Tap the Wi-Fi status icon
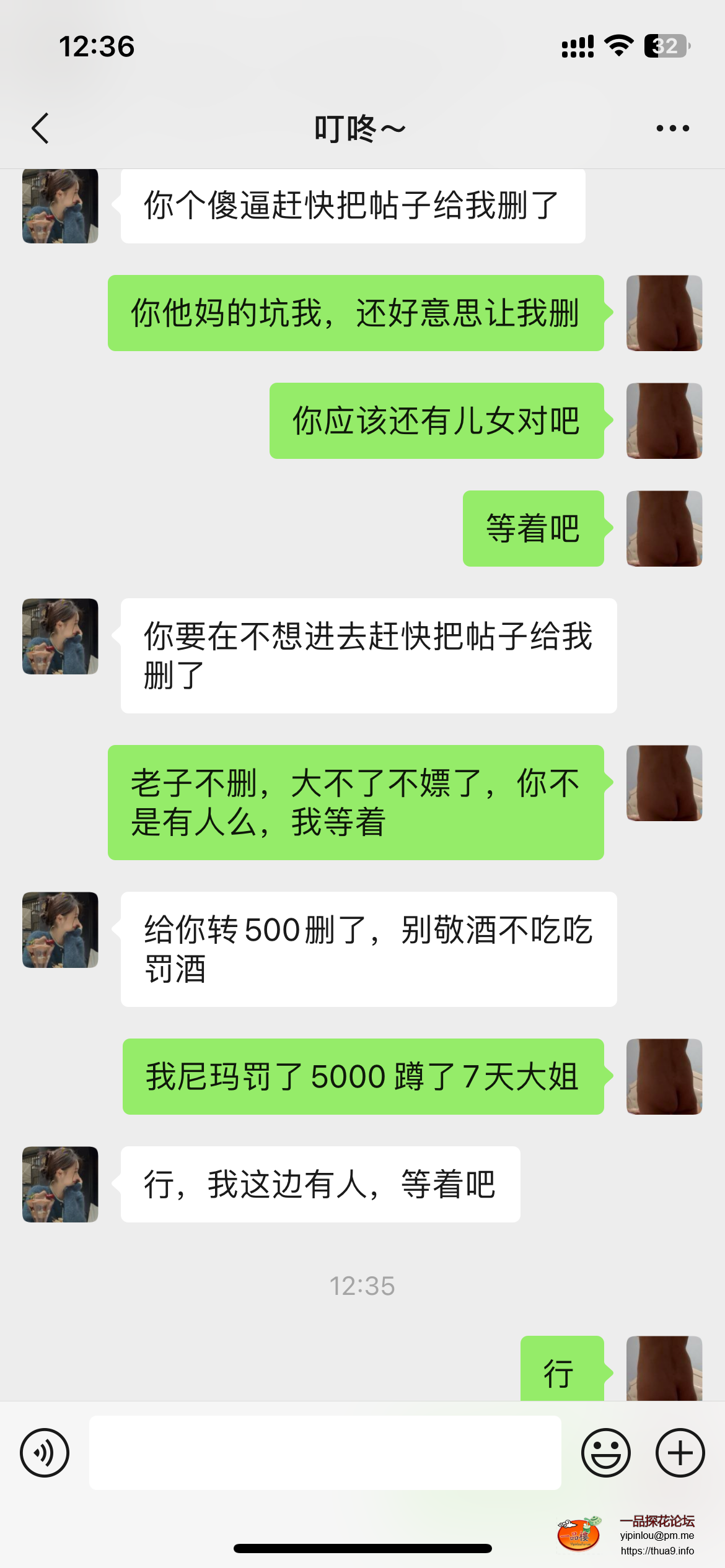725x1568 pixels. point(617,45)
